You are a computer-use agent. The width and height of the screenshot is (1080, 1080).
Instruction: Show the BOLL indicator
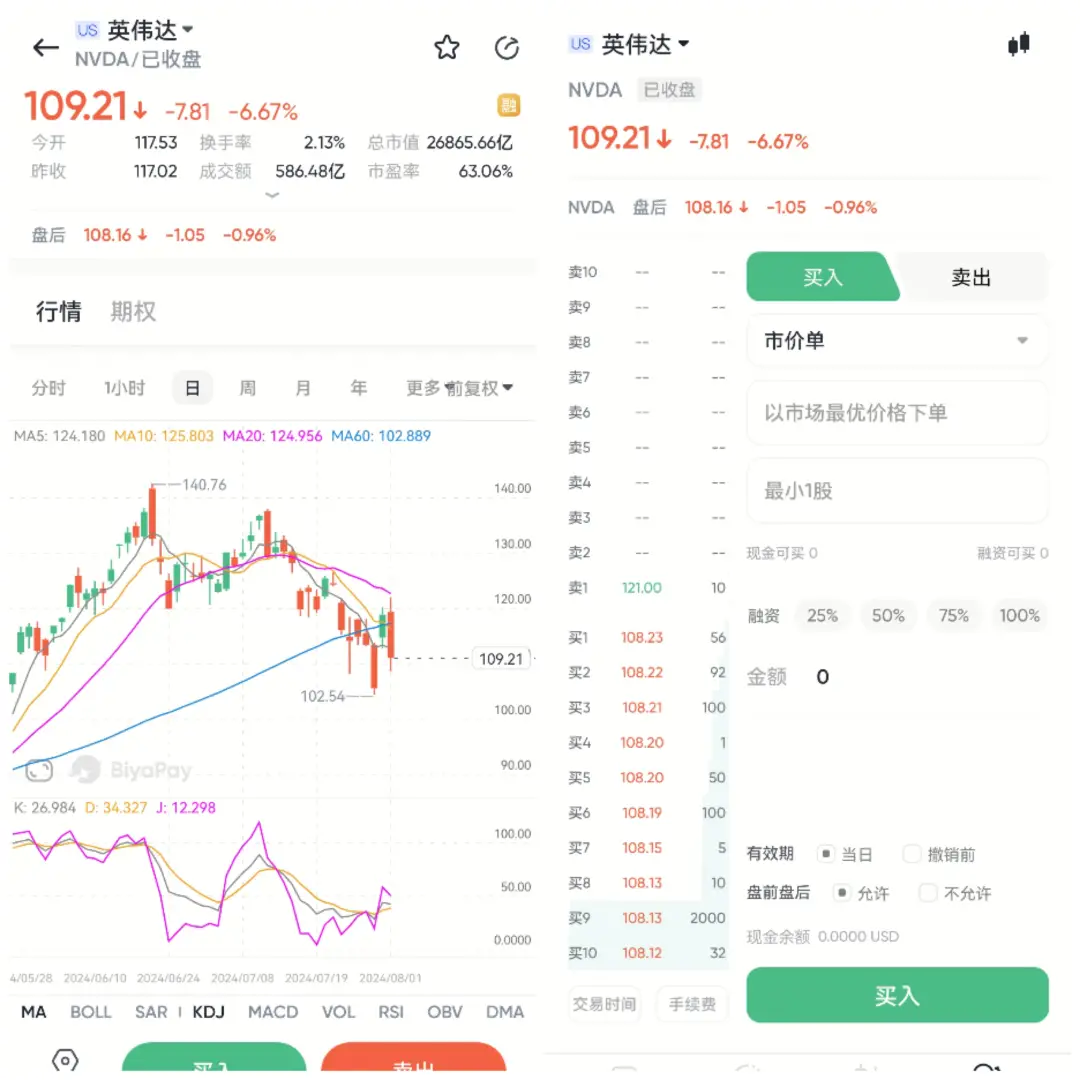coord(91,1012)
